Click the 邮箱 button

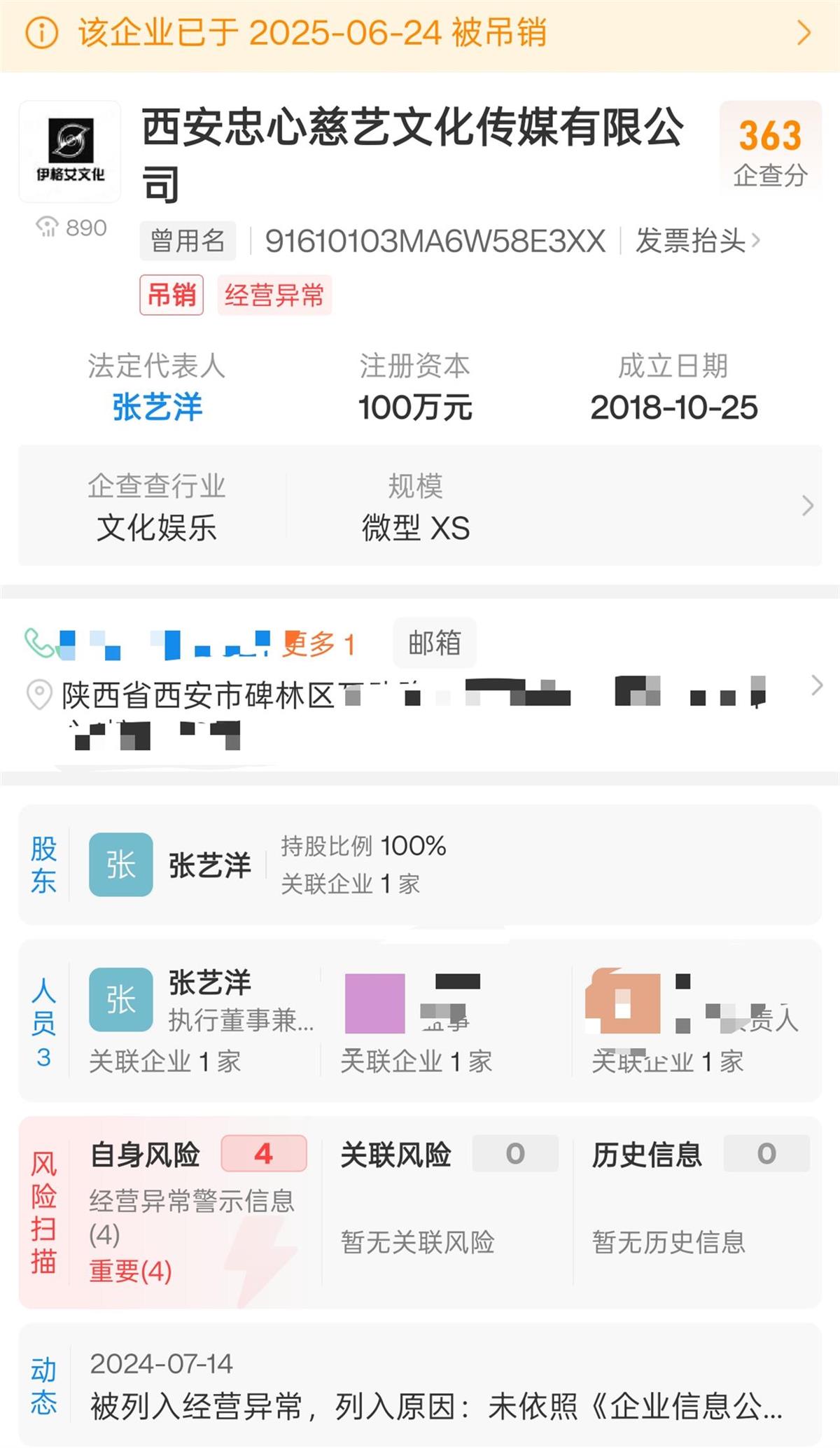[435, 643]
